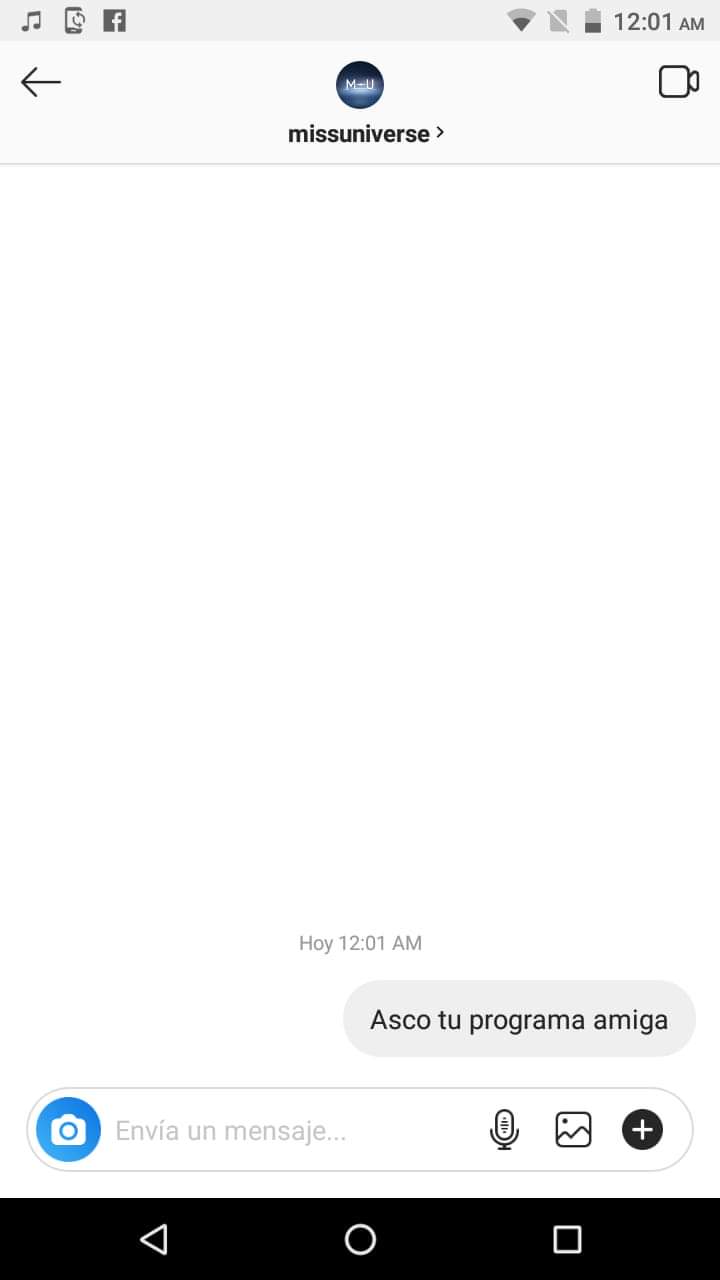Start a video call with missuniverse

(x=679, y=82)
